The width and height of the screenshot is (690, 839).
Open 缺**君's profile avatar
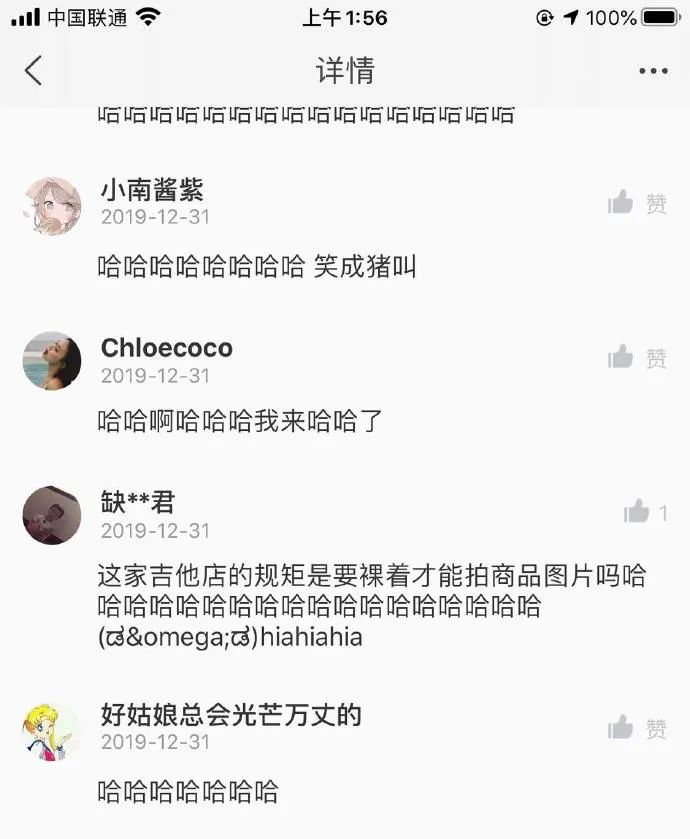(x=52, y=515)
